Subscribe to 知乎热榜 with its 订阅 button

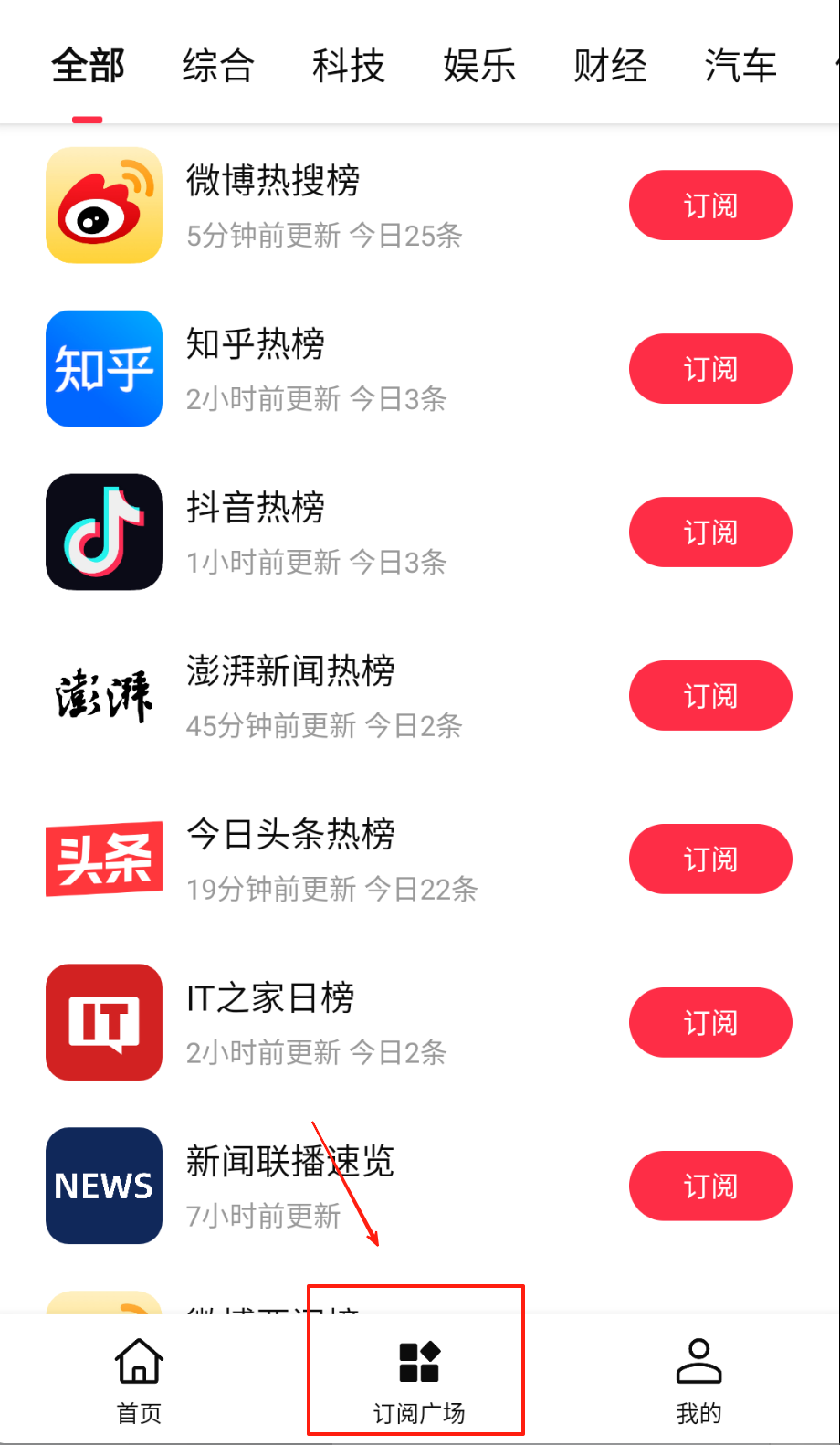pos(709,369)
